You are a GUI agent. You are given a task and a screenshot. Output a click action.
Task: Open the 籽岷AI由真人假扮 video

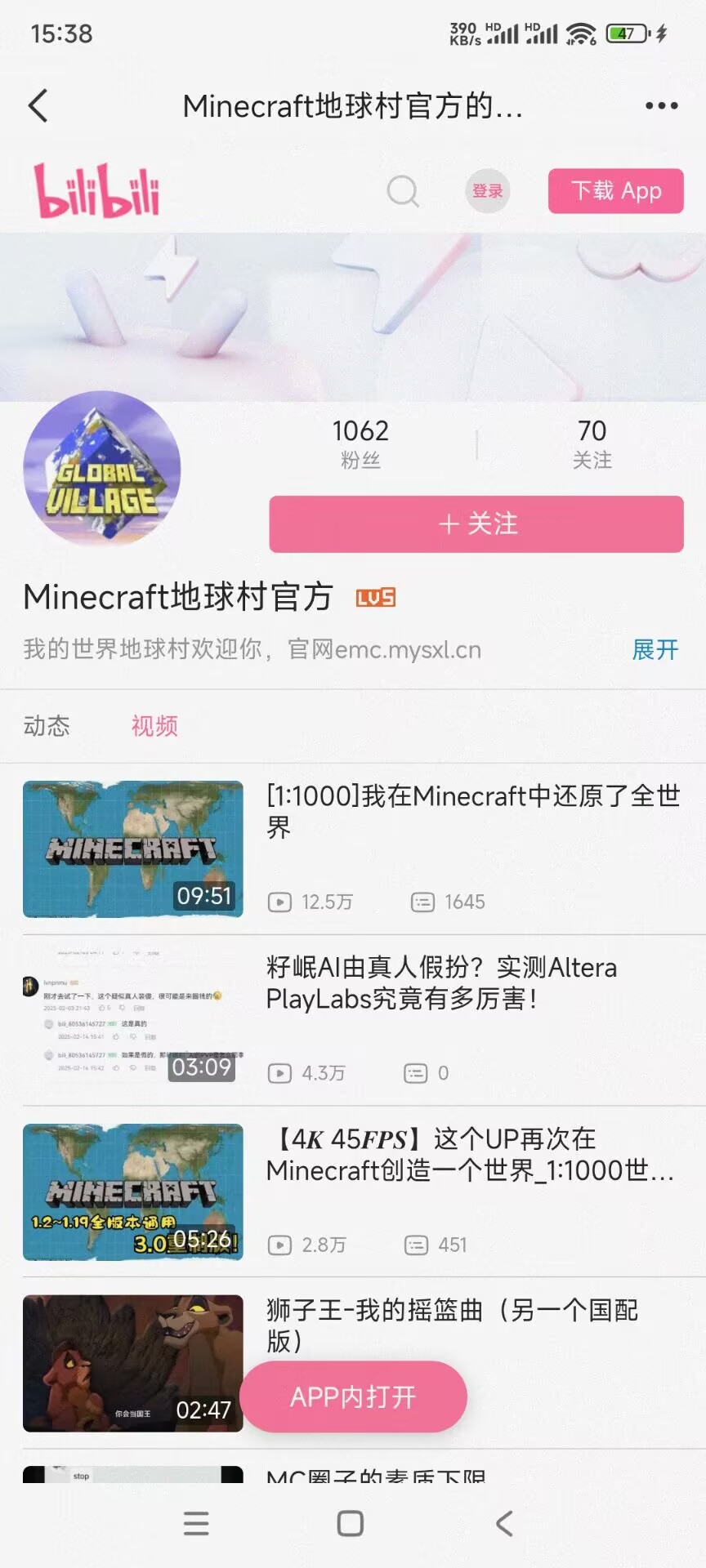[441, 983]
